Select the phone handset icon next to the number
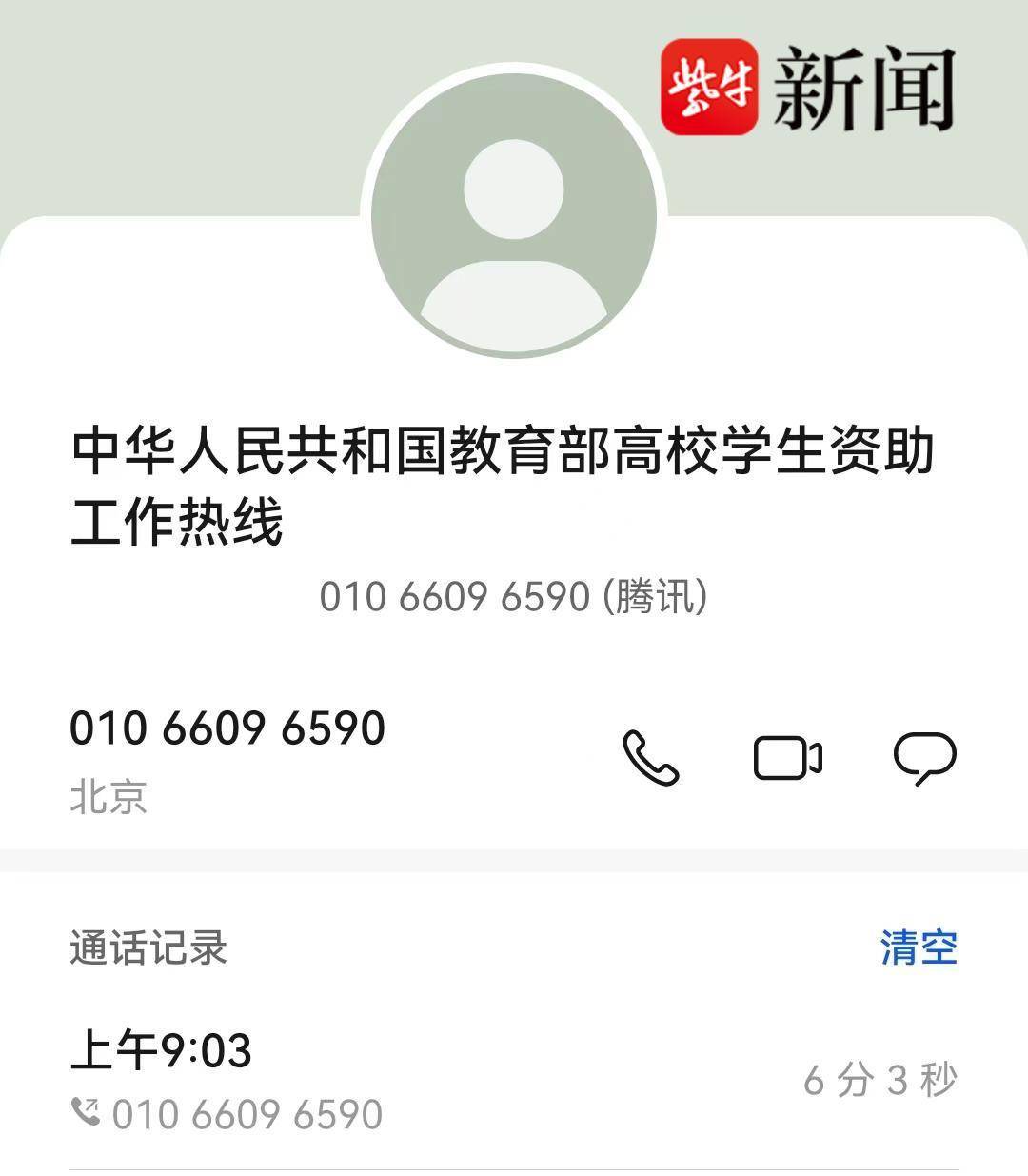The image size is (1028, 1176). coord(650,757)
